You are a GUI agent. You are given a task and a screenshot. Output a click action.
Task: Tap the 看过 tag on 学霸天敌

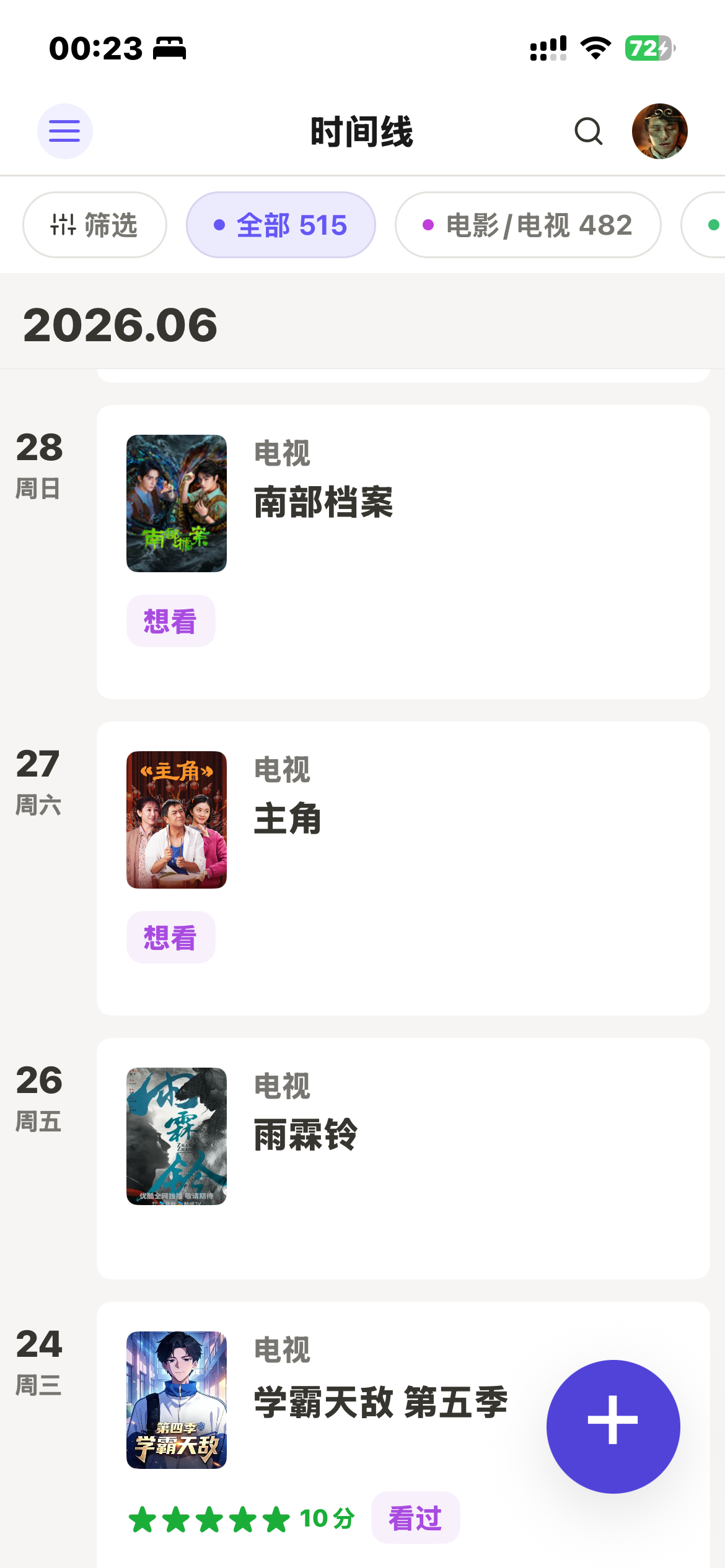click(415, 1518)
